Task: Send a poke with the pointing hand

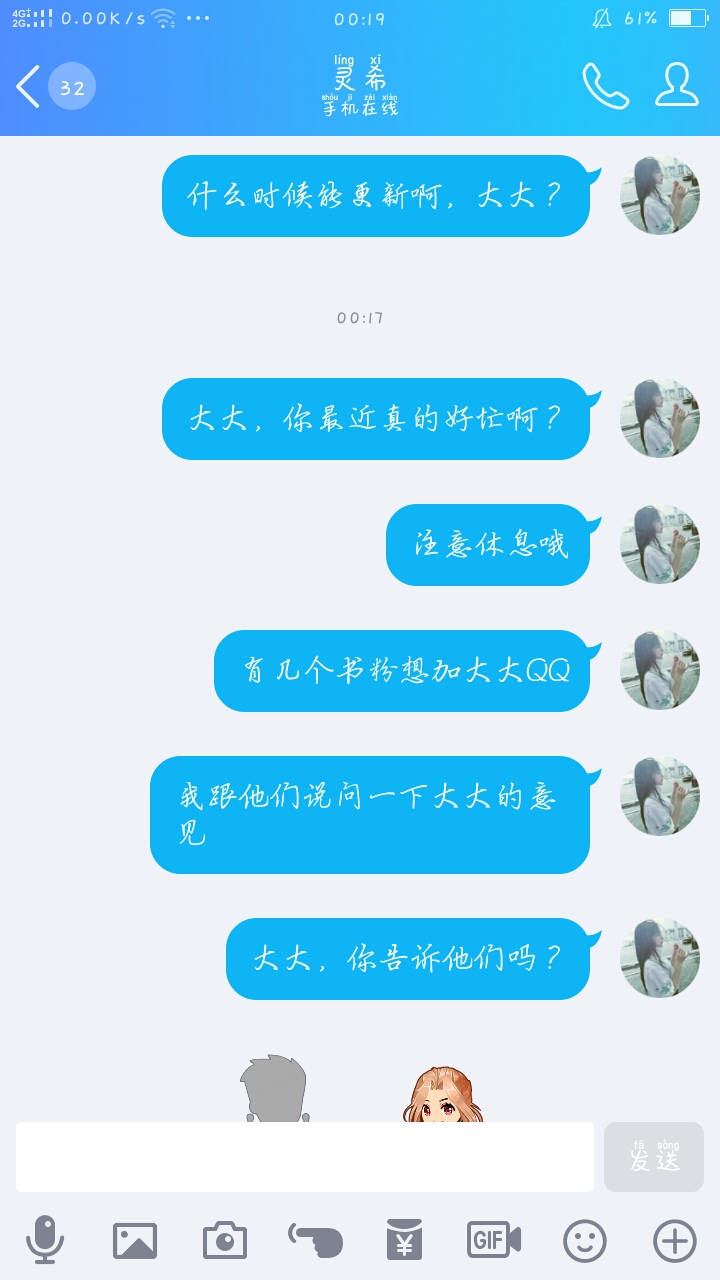Action: click(x=315, y=1240)
